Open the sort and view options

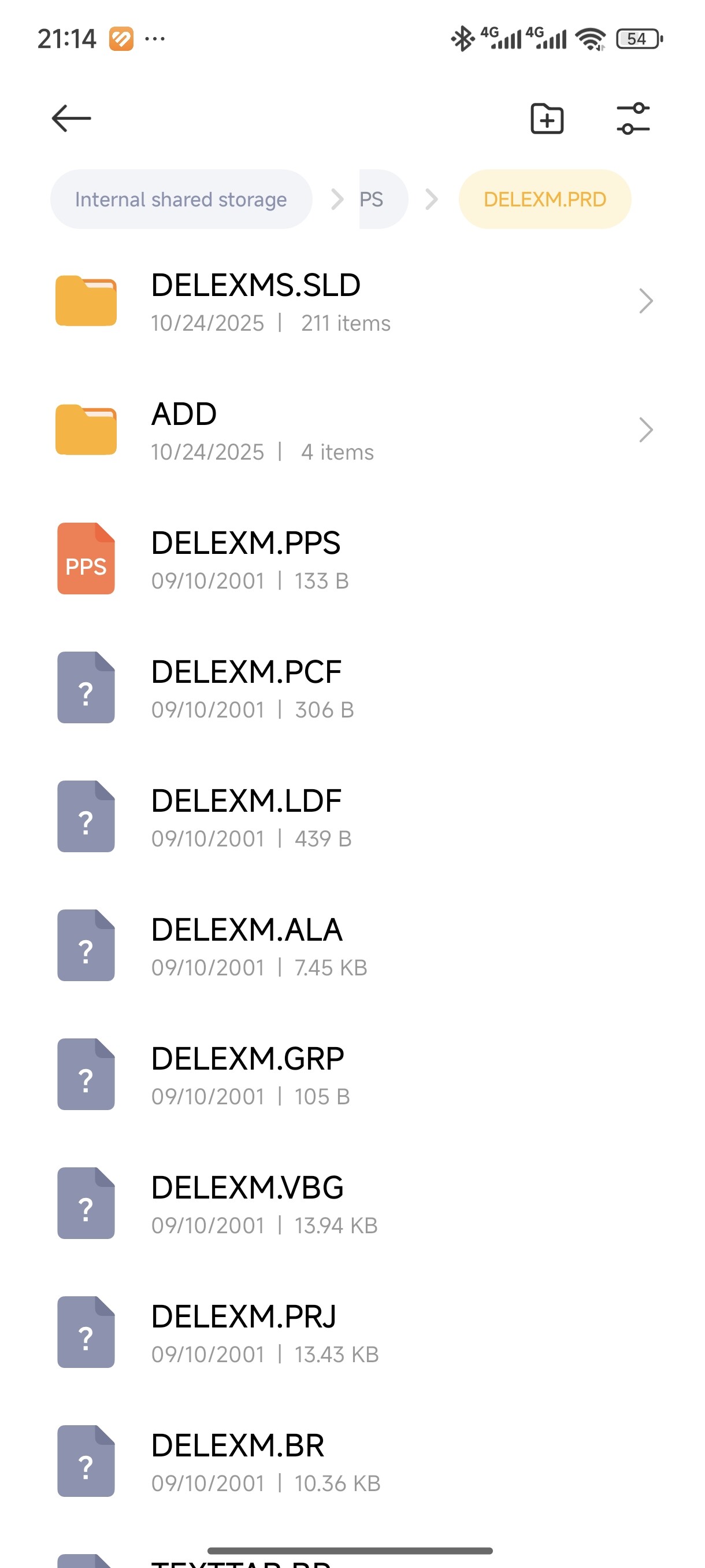(x=633, y=118)
